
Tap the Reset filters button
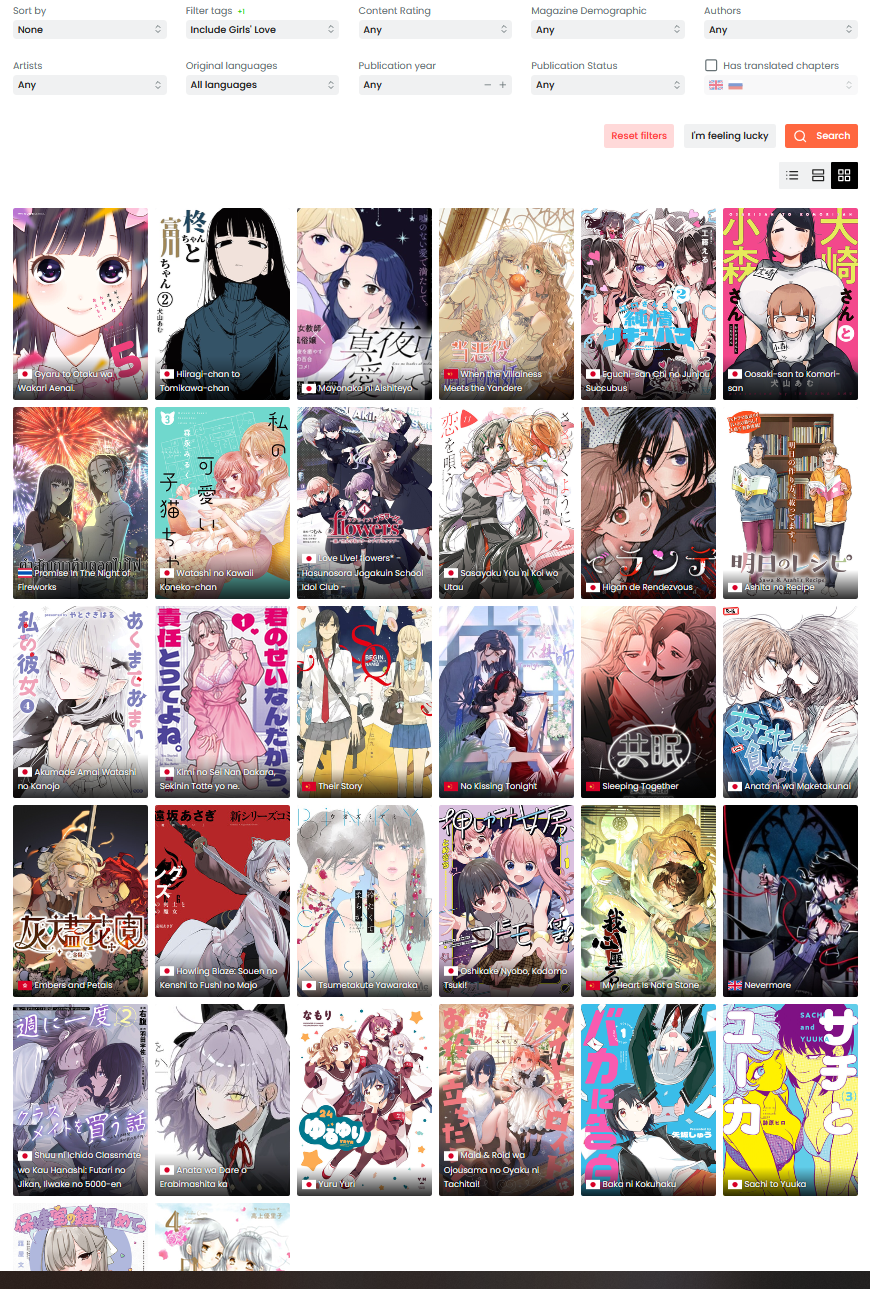[x=639, y=136]
